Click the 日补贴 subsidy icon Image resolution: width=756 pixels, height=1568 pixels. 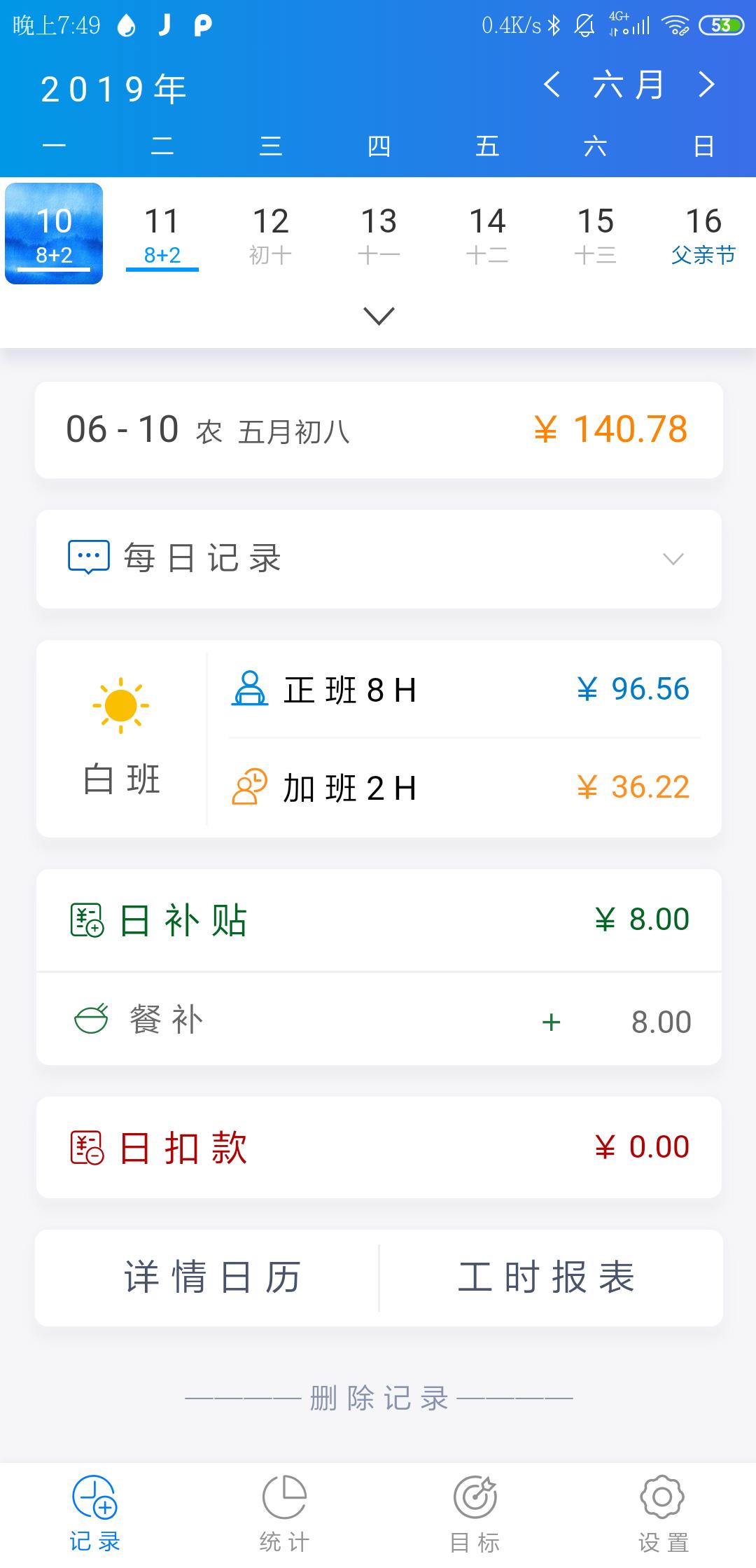(x=87, y=920)
